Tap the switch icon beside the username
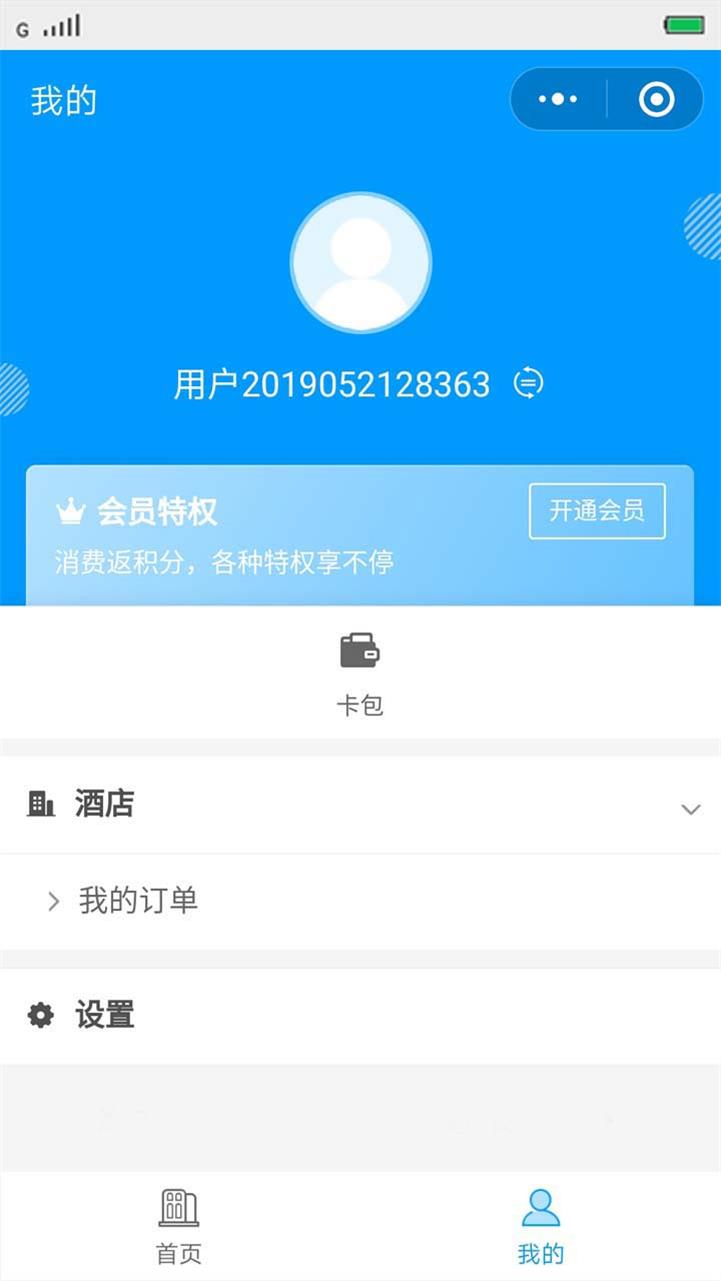 tap(528, 383)
